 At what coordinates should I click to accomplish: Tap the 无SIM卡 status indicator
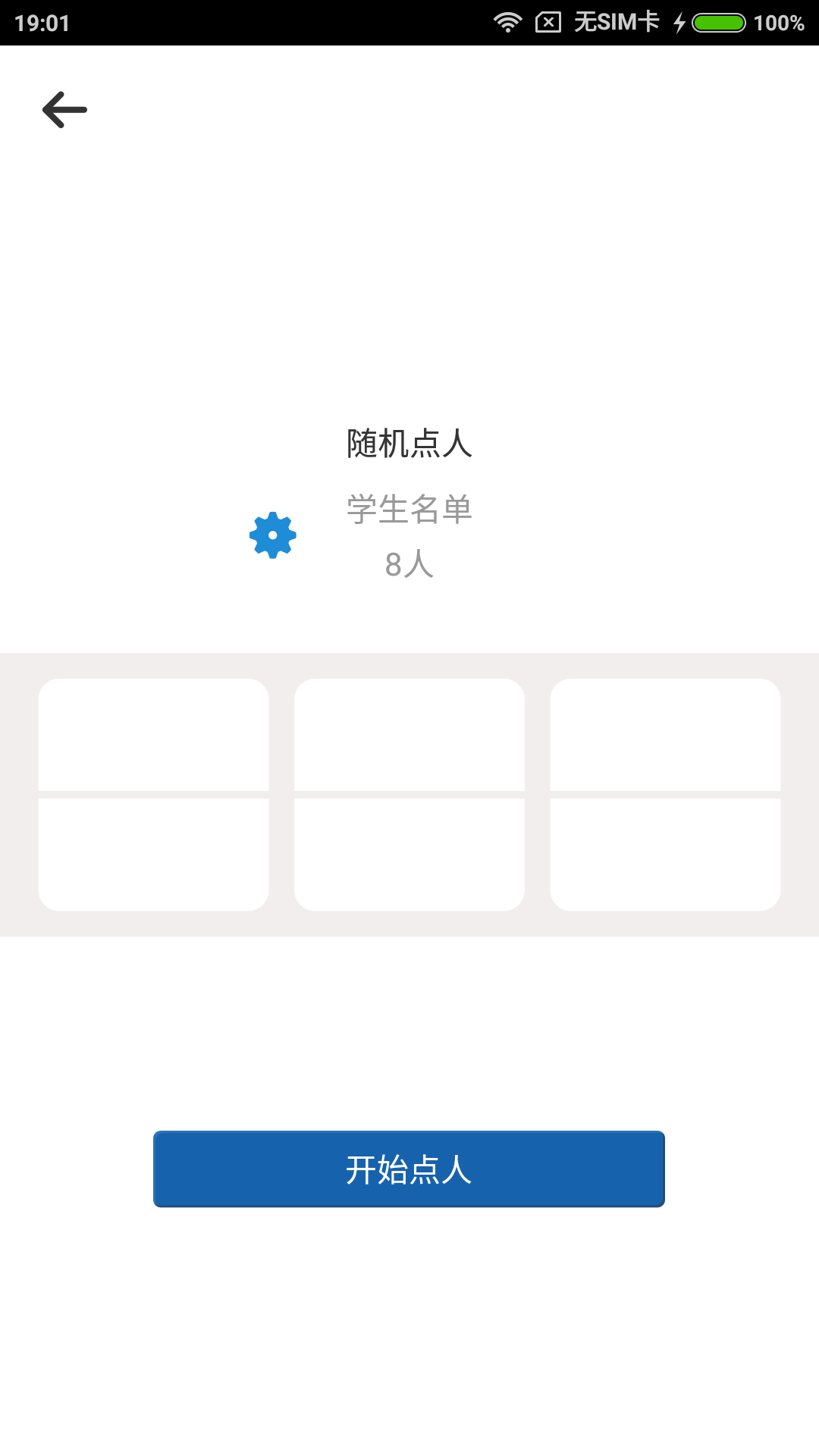(614, 23)
